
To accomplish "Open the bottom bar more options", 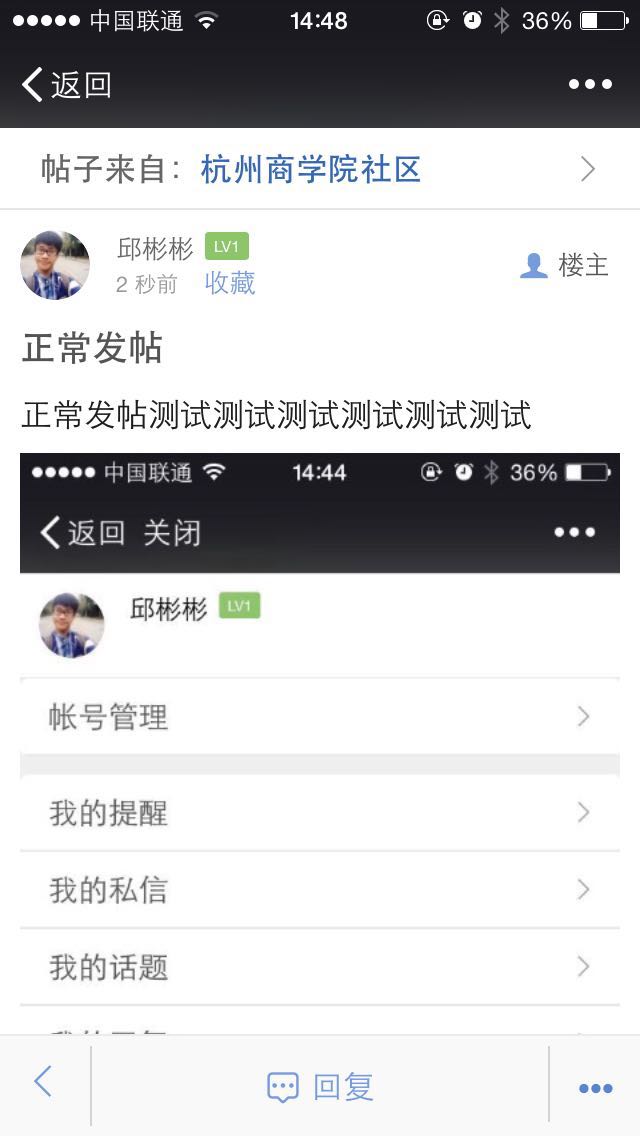I will [595, 1088].
